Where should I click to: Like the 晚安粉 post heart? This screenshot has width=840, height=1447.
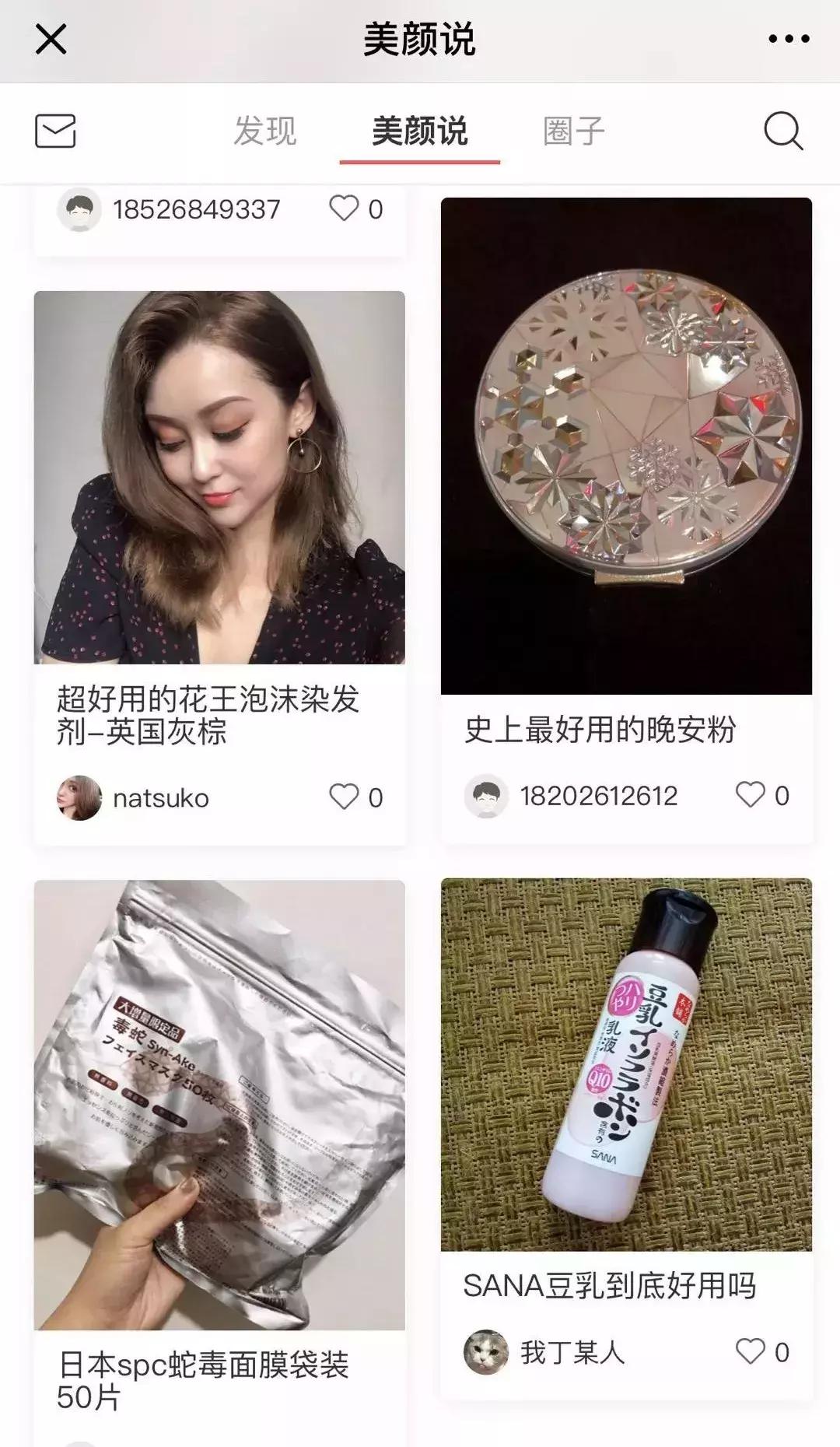point(749,794)
